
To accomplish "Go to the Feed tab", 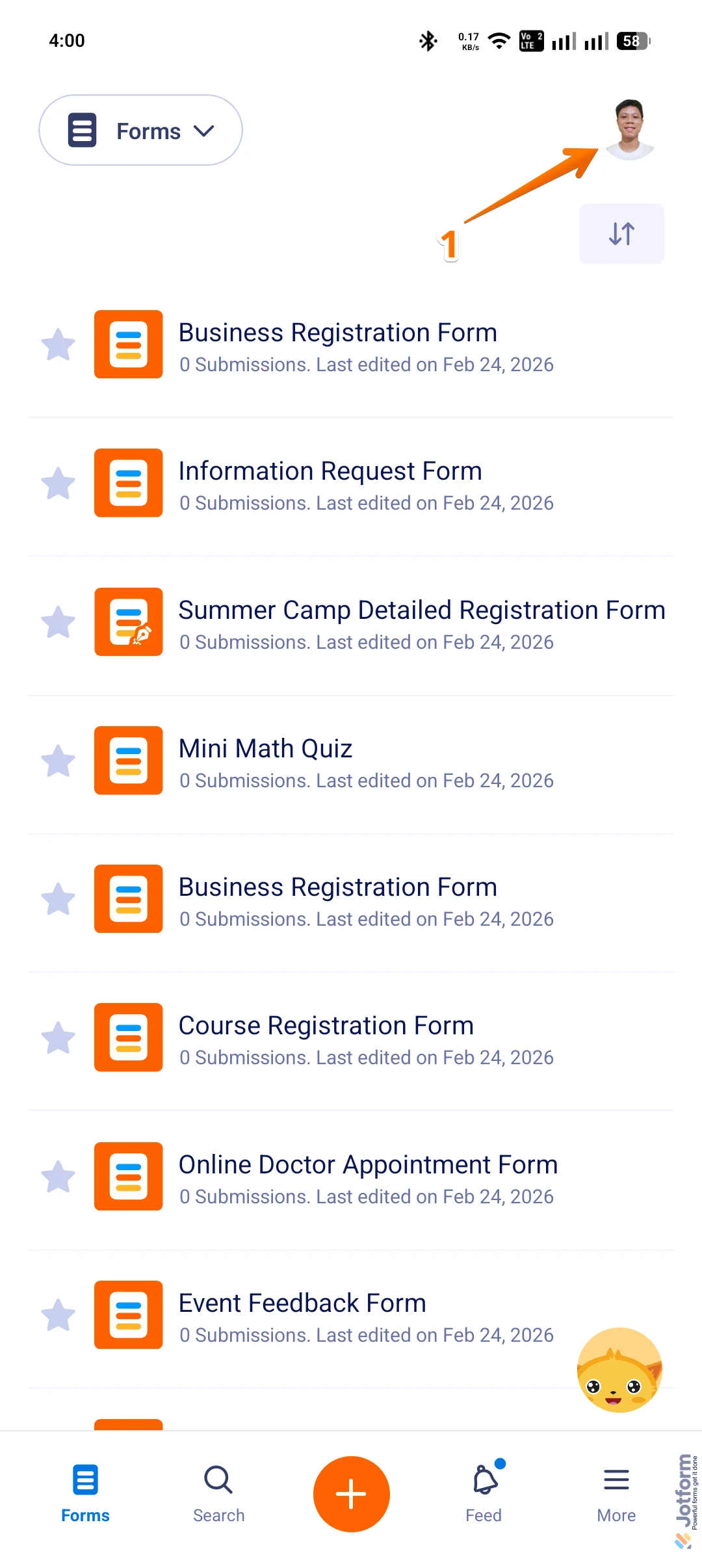I will click(x=484, y=1494).
